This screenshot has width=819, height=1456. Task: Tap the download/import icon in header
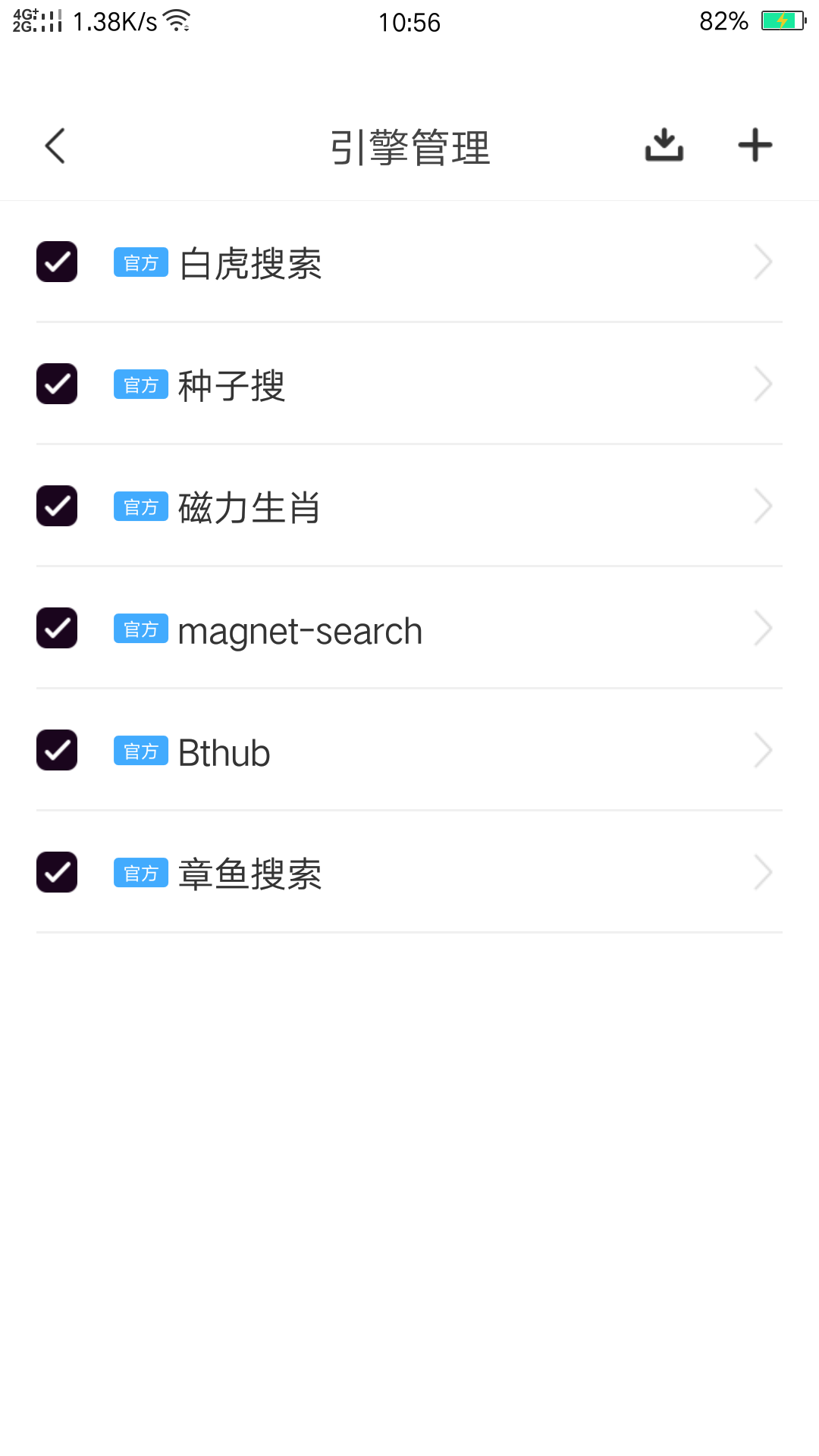pyautogui.click(x=664, y=145)
